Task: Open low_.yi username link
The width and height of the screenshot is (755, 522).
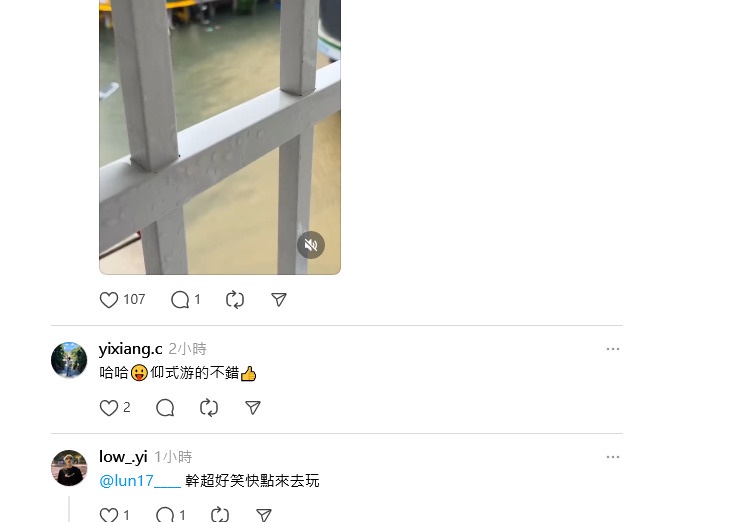Action: pos(123,457)
